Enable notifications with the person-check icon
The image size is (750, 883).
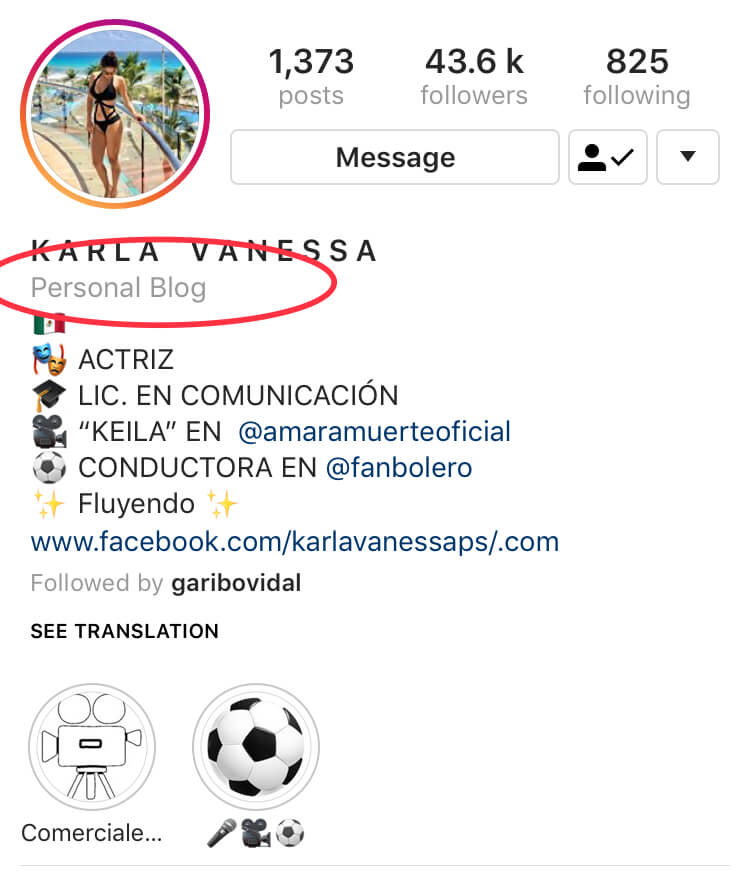point(607,157)
